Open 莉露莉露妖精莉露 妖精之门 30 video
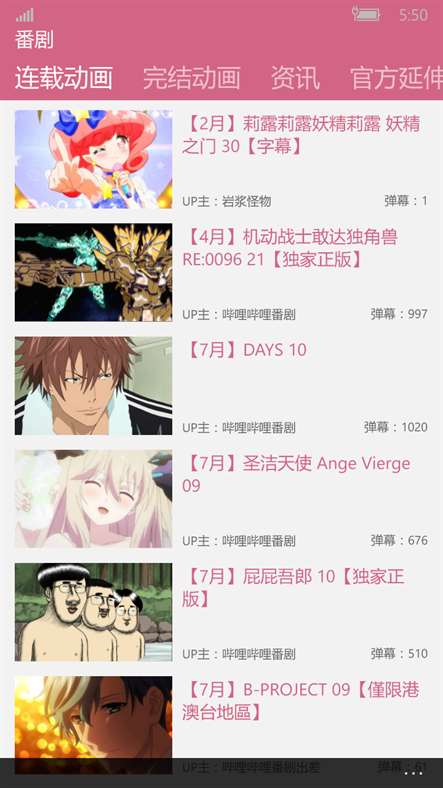The image size is (443, 788). coord(222,159)
